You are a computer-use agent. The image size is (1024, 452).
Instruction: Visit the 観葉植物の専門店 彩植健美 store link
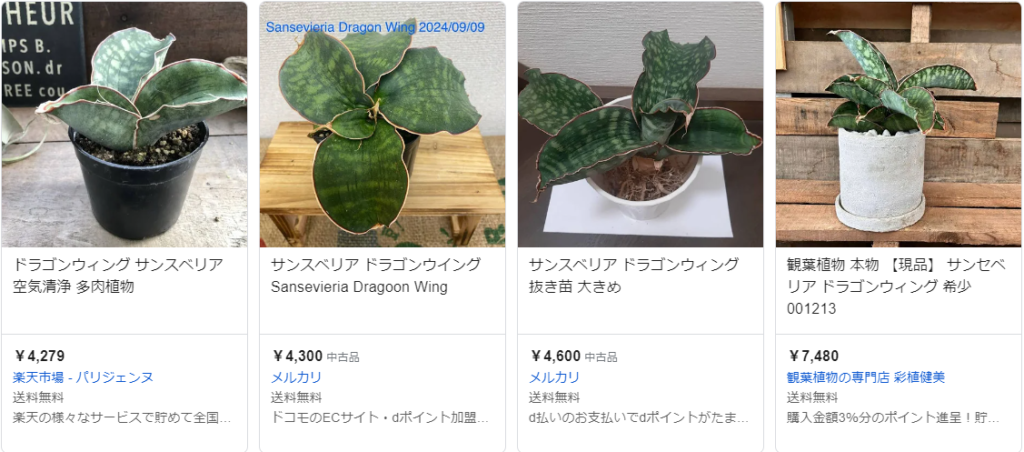pos(866,377)
